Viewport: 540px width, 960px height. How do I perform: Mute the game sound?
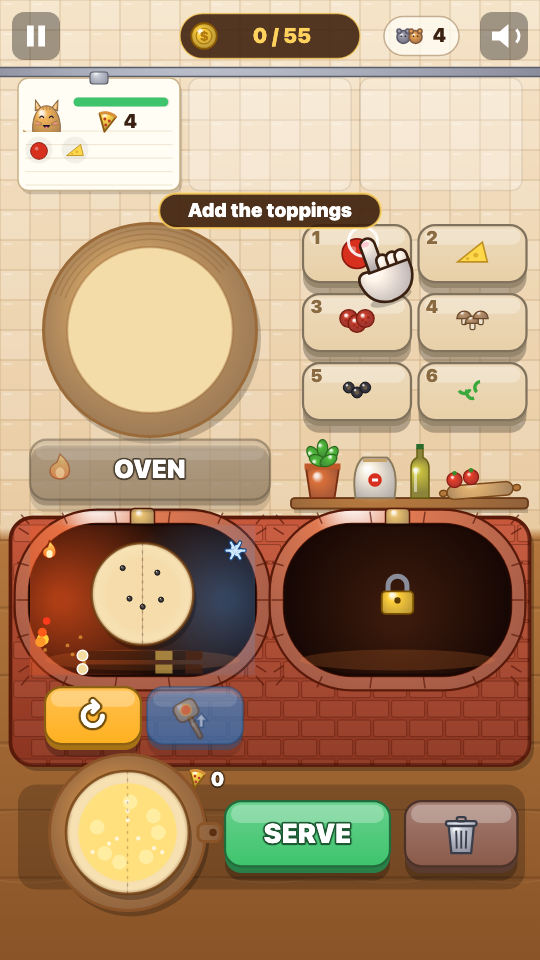coord(503,36)
